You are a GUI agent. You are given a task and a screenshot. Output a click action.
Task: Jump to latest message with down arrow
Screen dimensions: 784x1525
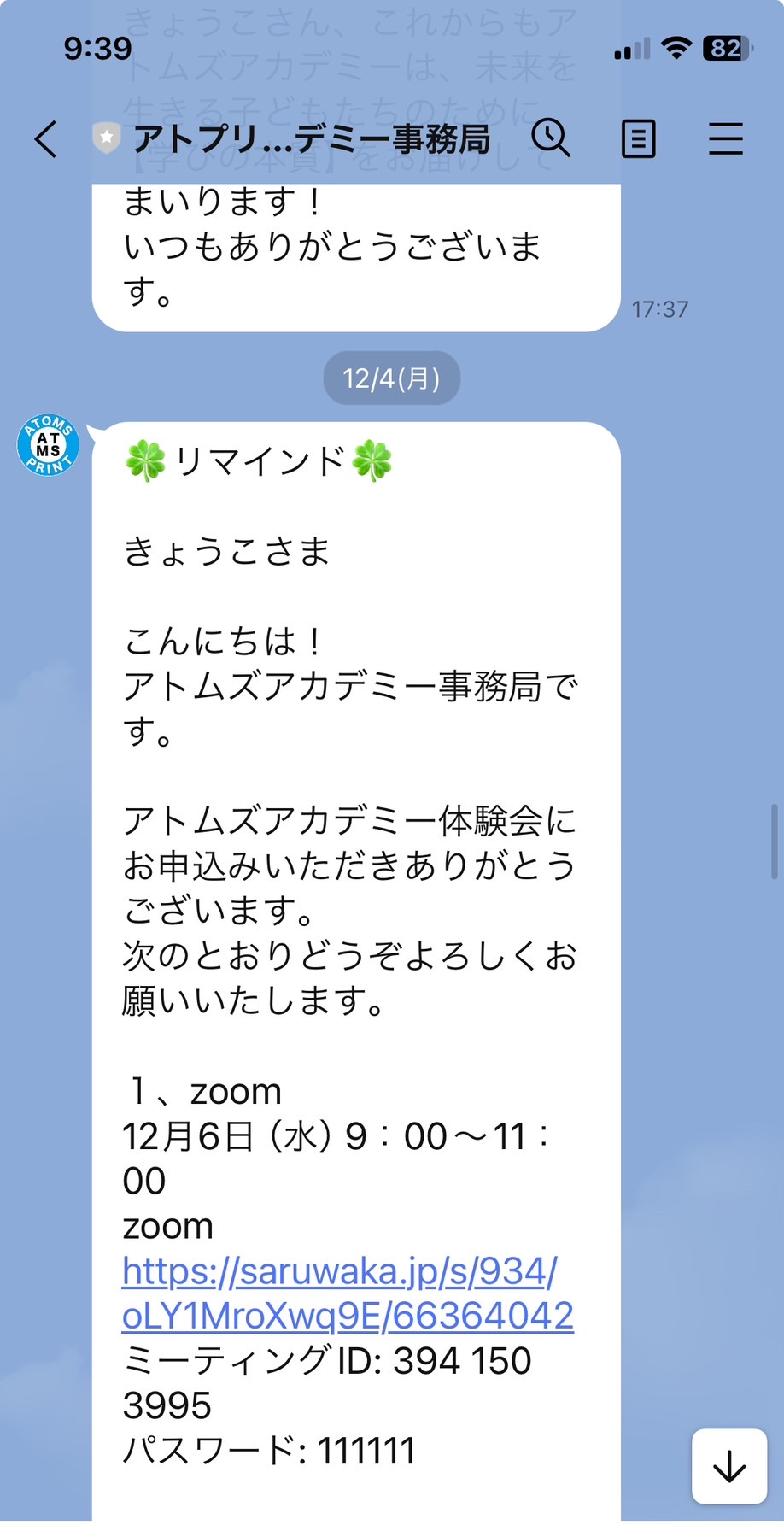729,1466
